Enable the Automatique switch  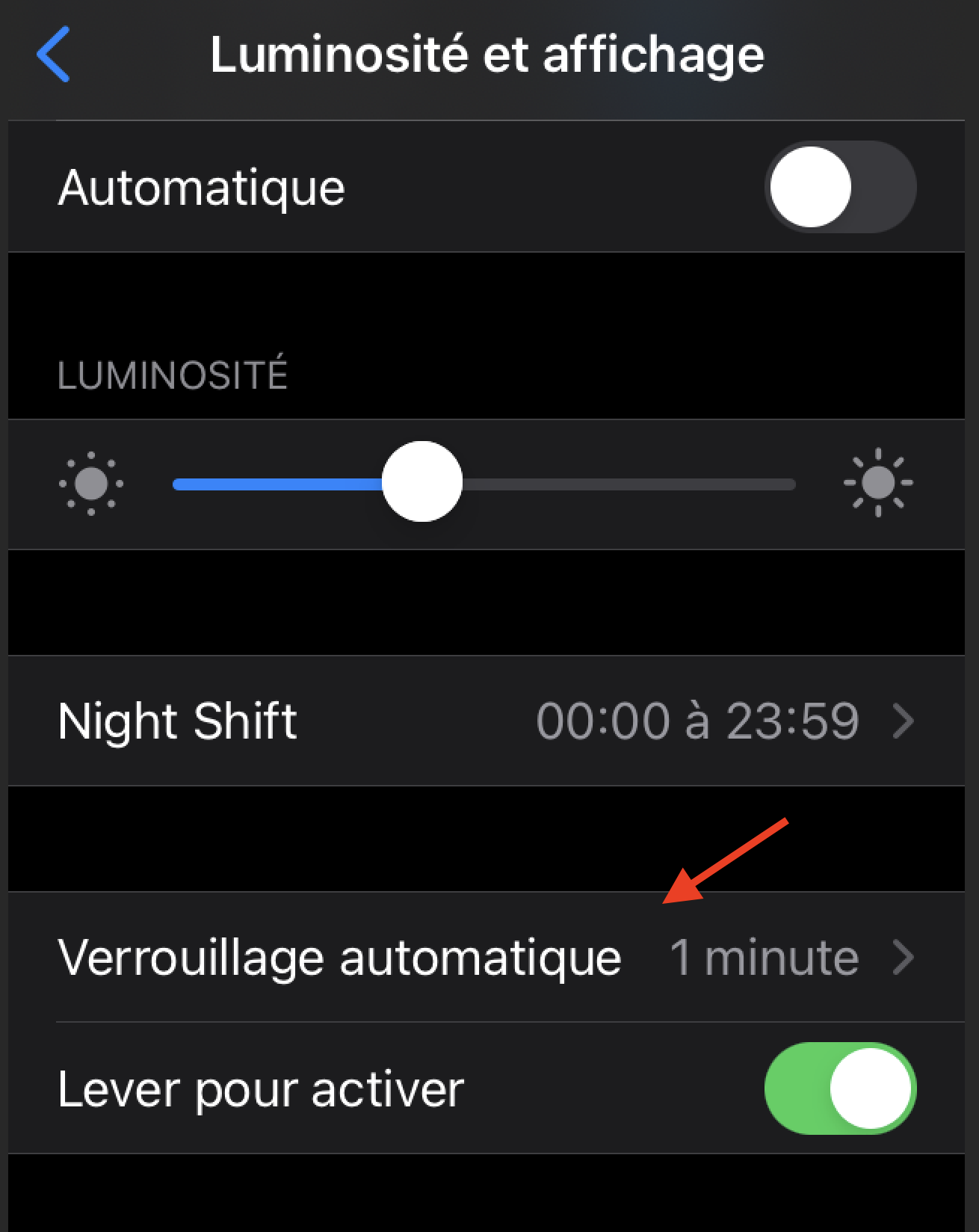coord(840,187)
